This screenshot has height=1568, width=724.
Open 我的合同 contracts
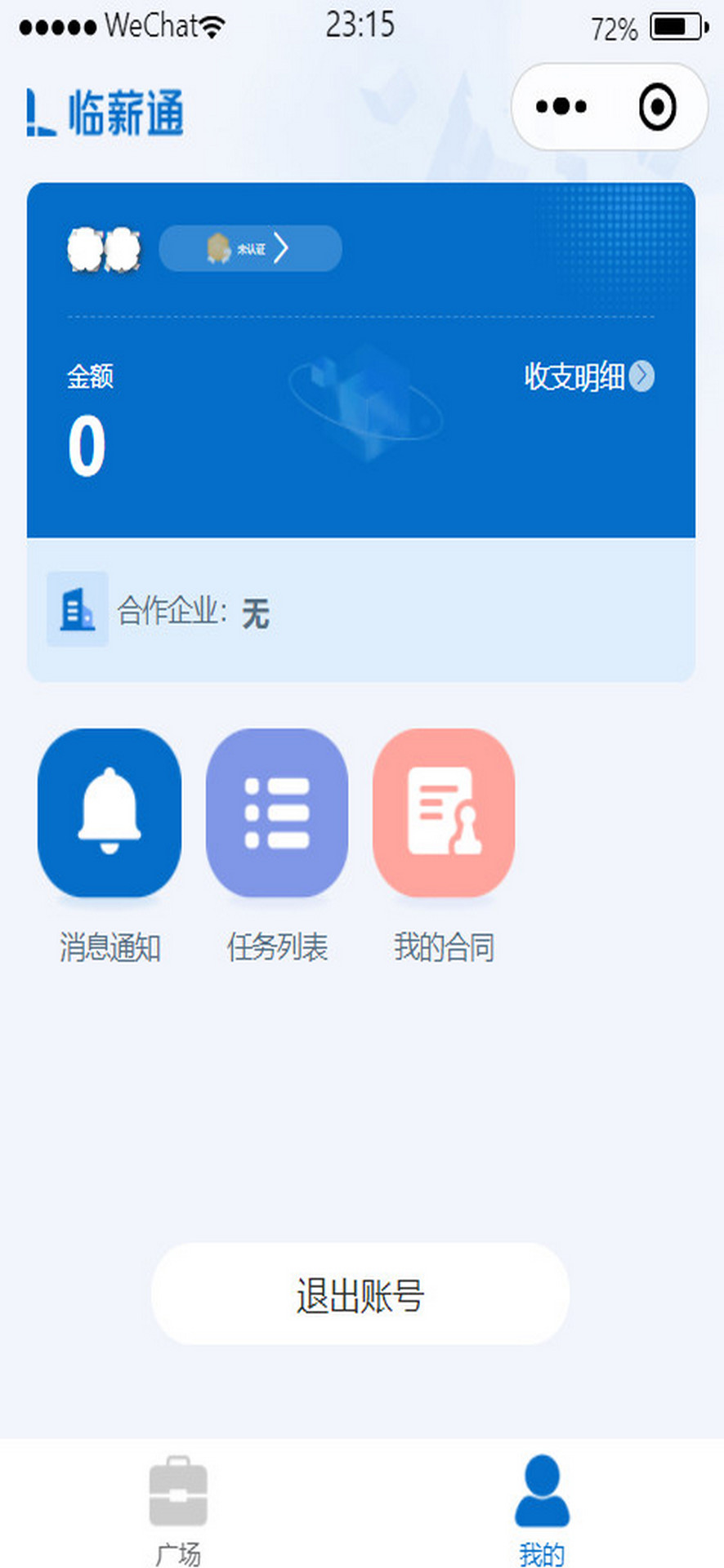(x=444, y=813)
